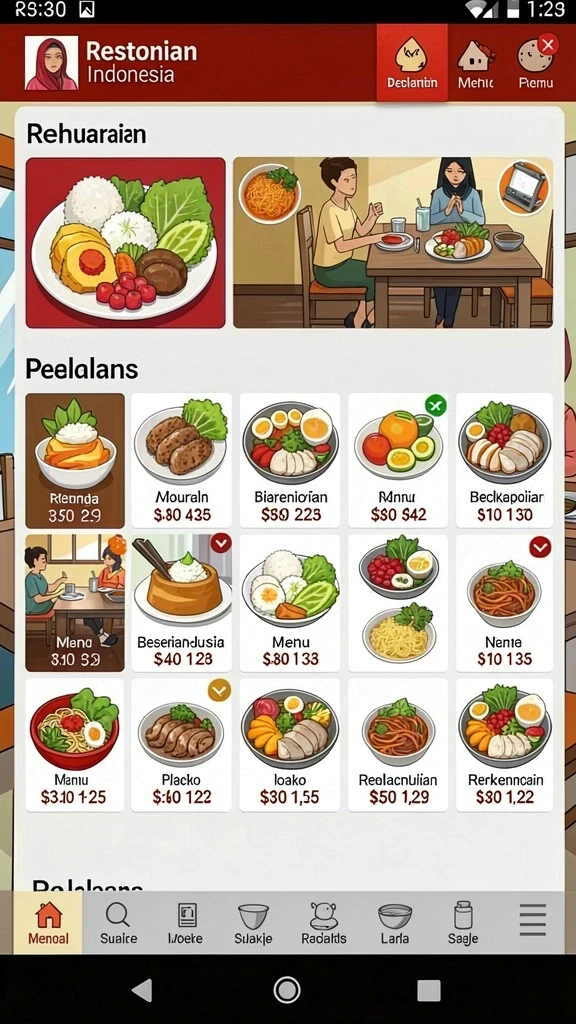Open the Mehic tab
The height and width of the screenshot is (1024, 576).
[475, 64]
